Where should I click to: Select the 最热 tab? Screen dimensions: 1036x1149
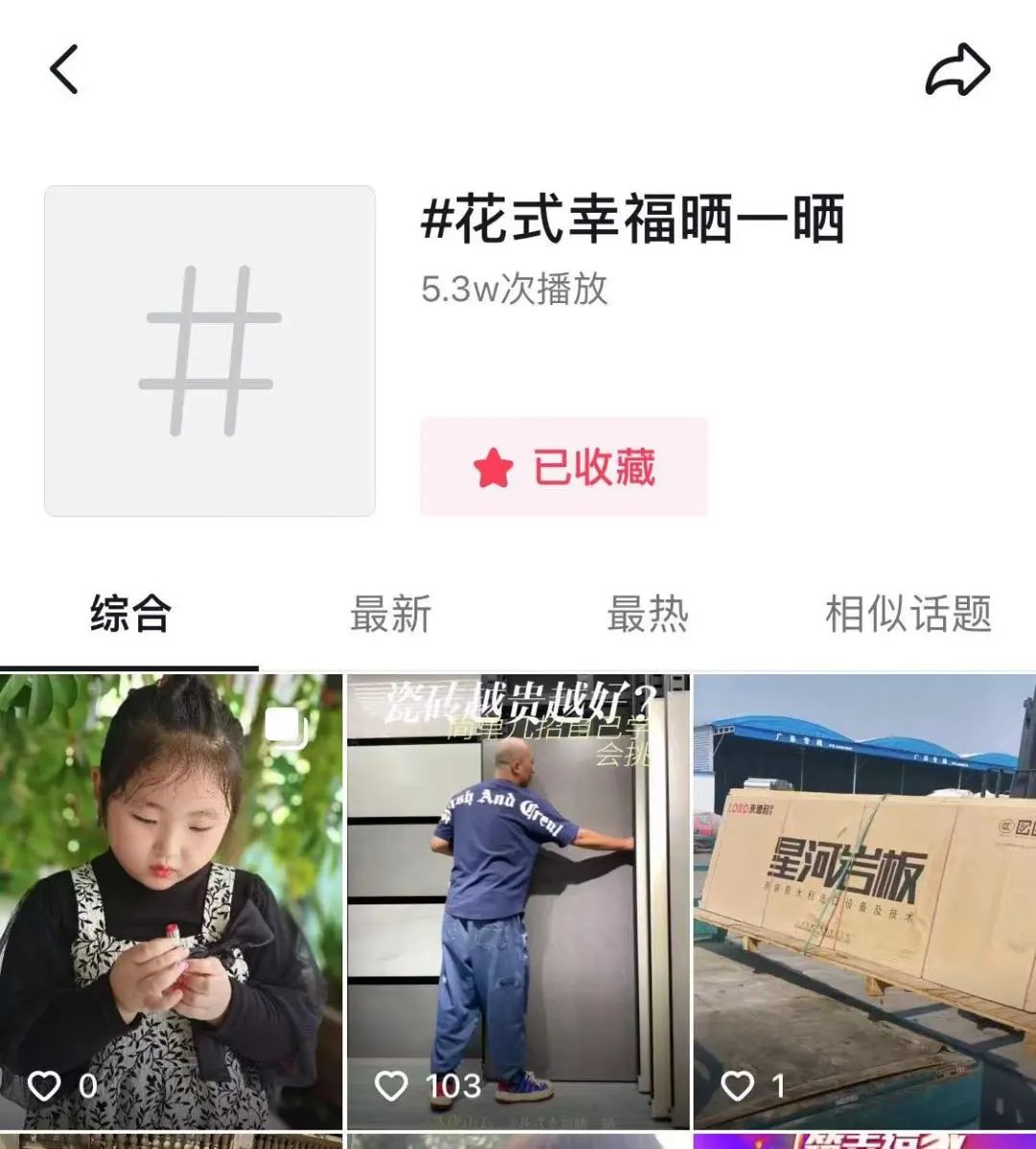[647, 614]
